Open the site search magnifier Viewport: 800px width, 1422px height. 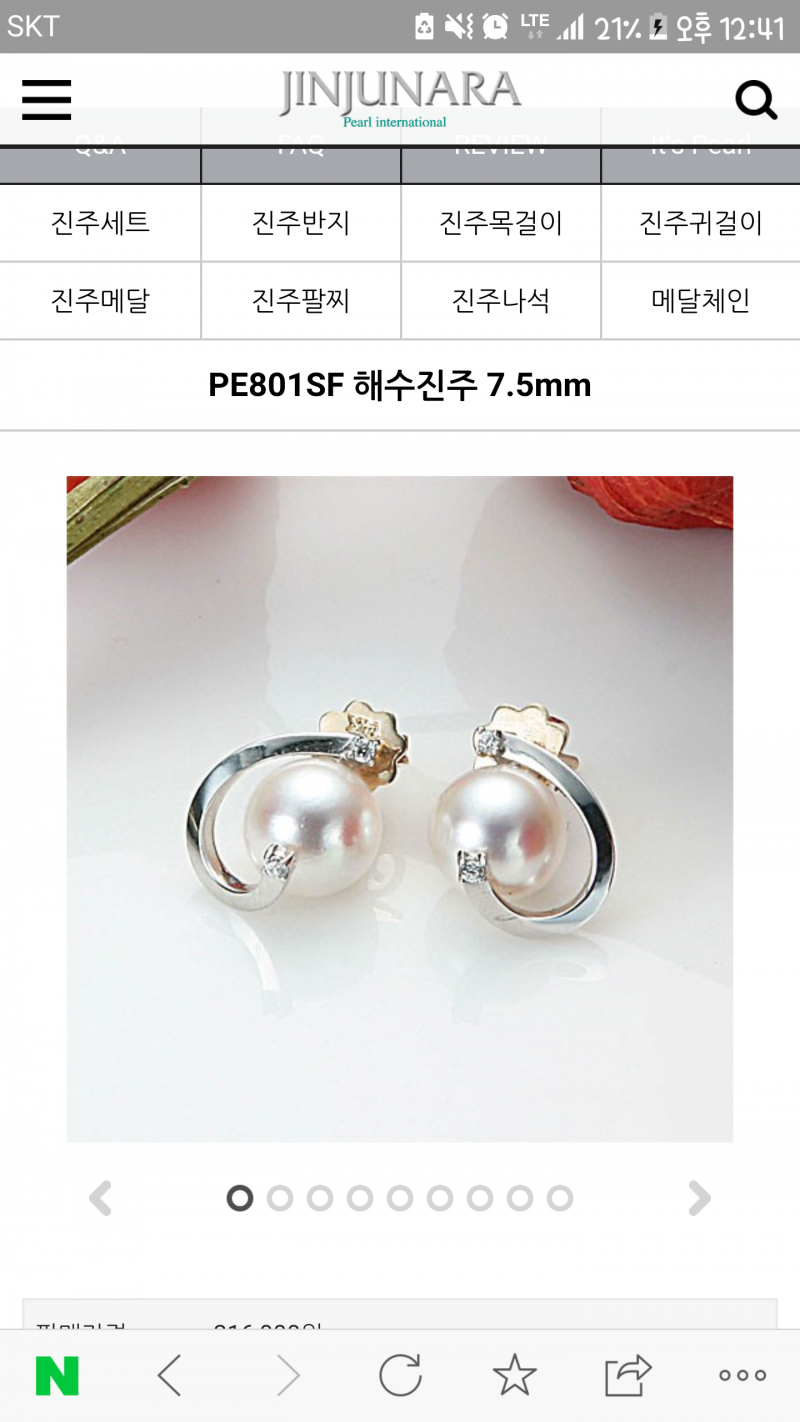click(756, 99)
